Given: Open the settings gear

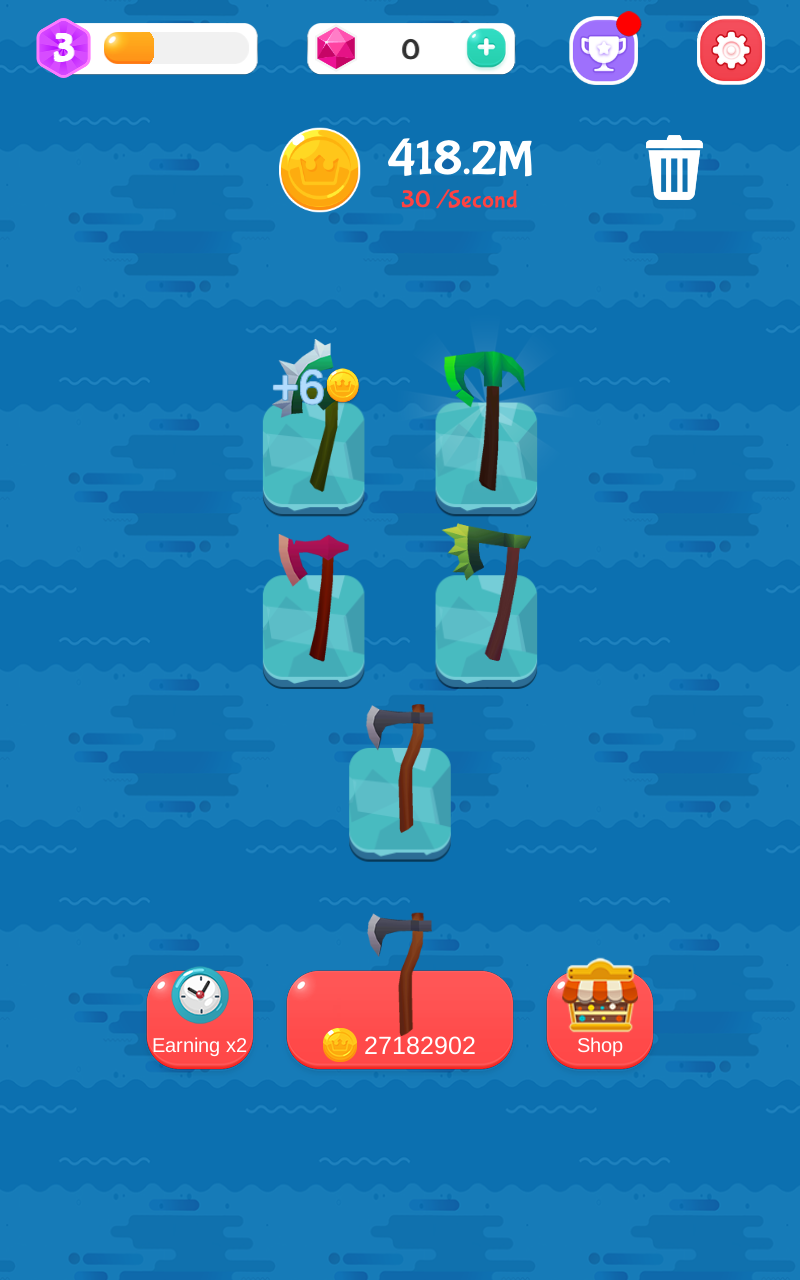Looking at the screenshot, I should click(731, 48).
